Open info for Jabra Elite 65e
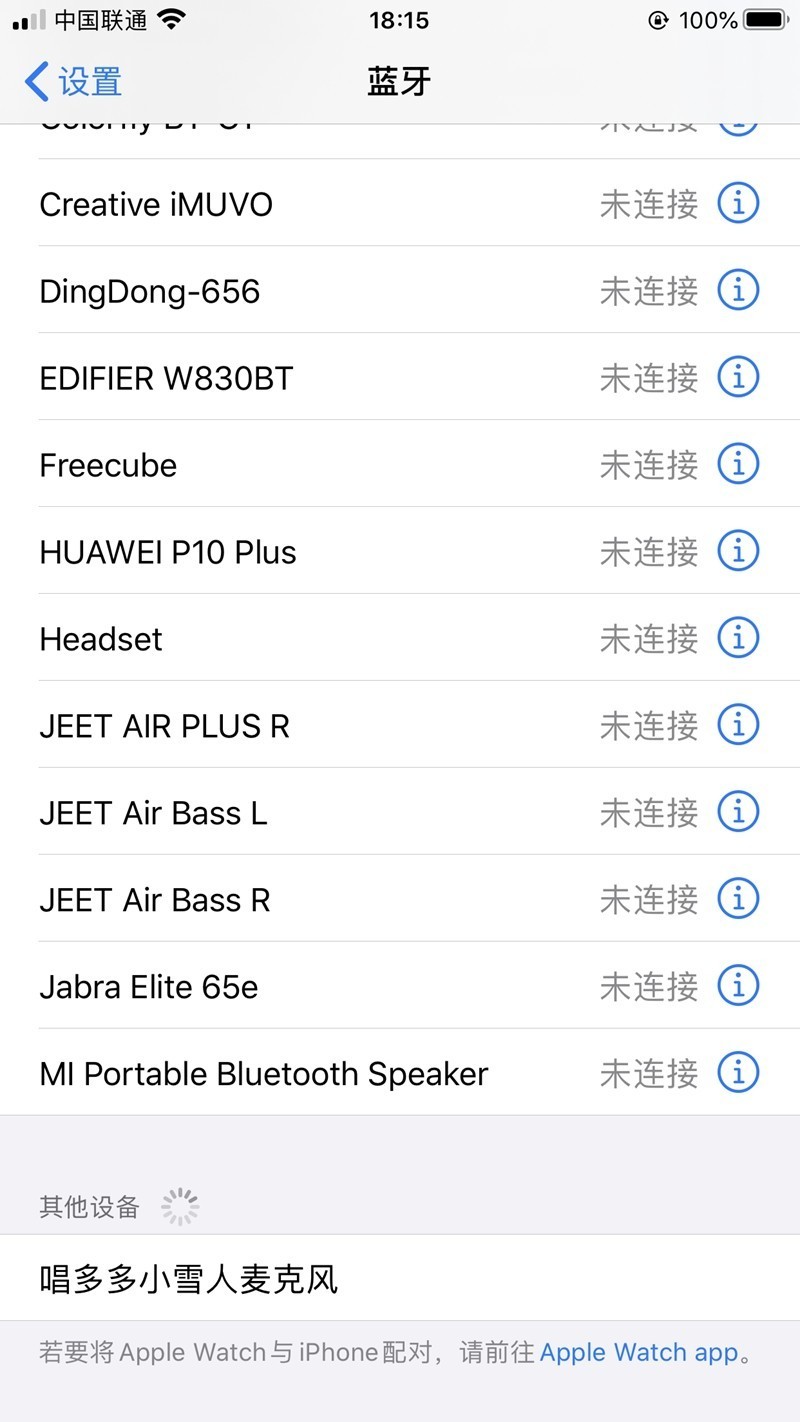This screenshot has width=800, height=1422. click(x=737, y=986)
